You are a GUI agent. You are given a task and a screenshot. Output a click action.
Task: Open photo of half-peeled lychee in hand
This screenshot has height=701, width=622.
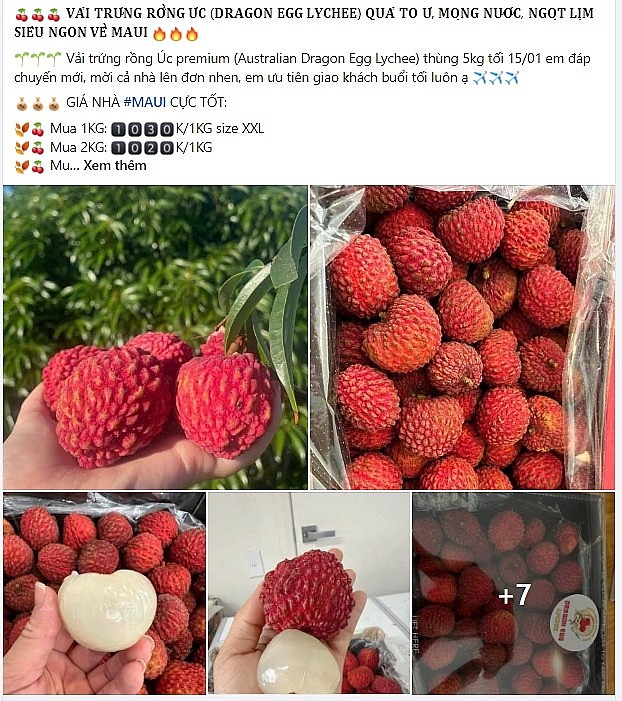click(x=308, y=593)
